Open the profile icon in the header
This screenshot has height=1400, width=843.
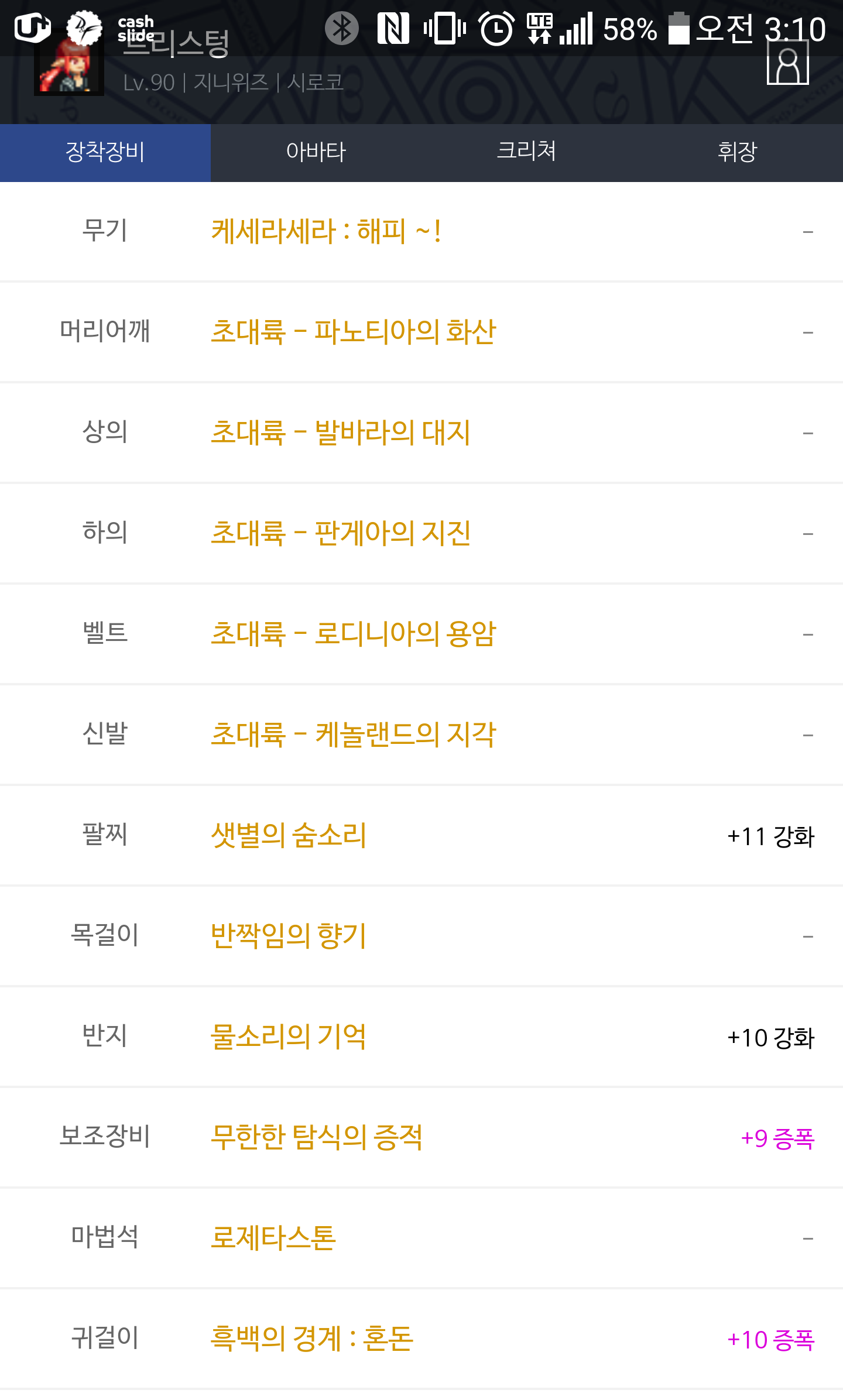787,63
